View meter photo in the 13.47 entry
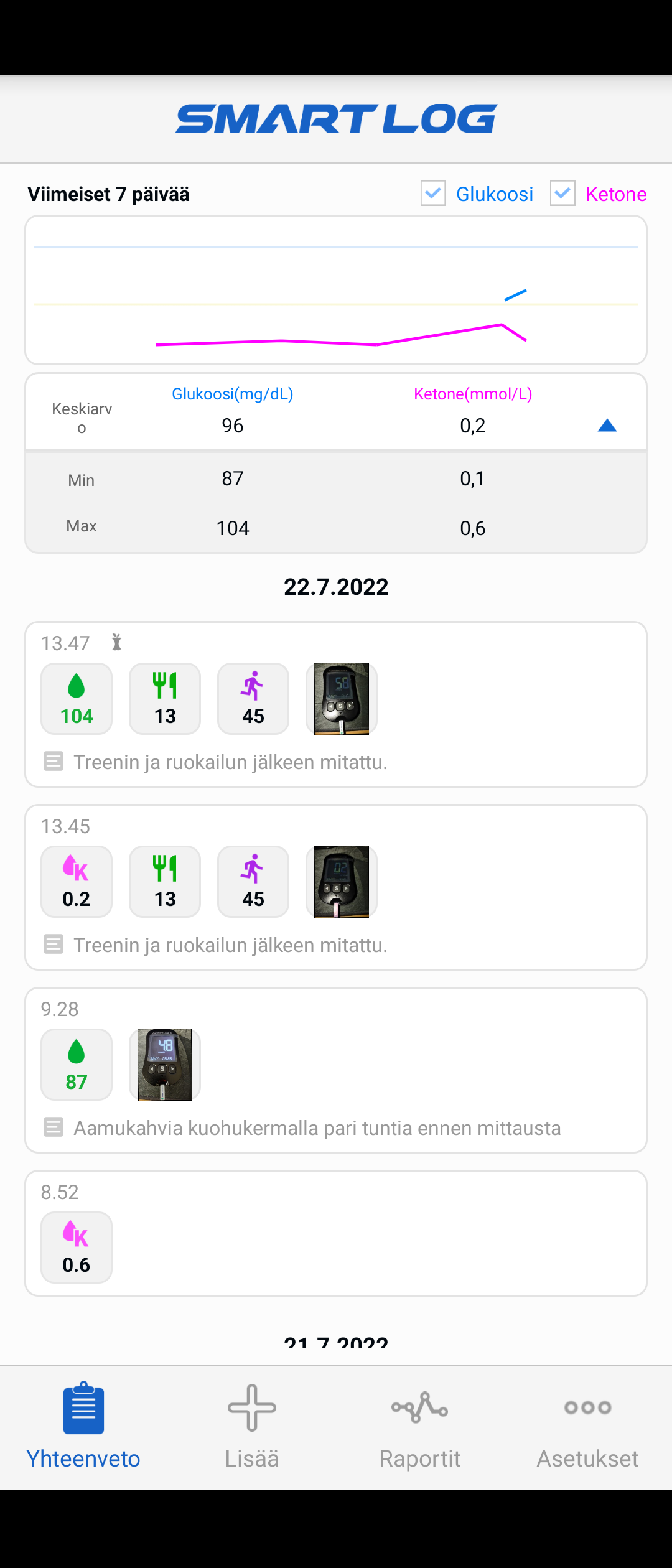The image size is (672, 1568). (342, 699)
